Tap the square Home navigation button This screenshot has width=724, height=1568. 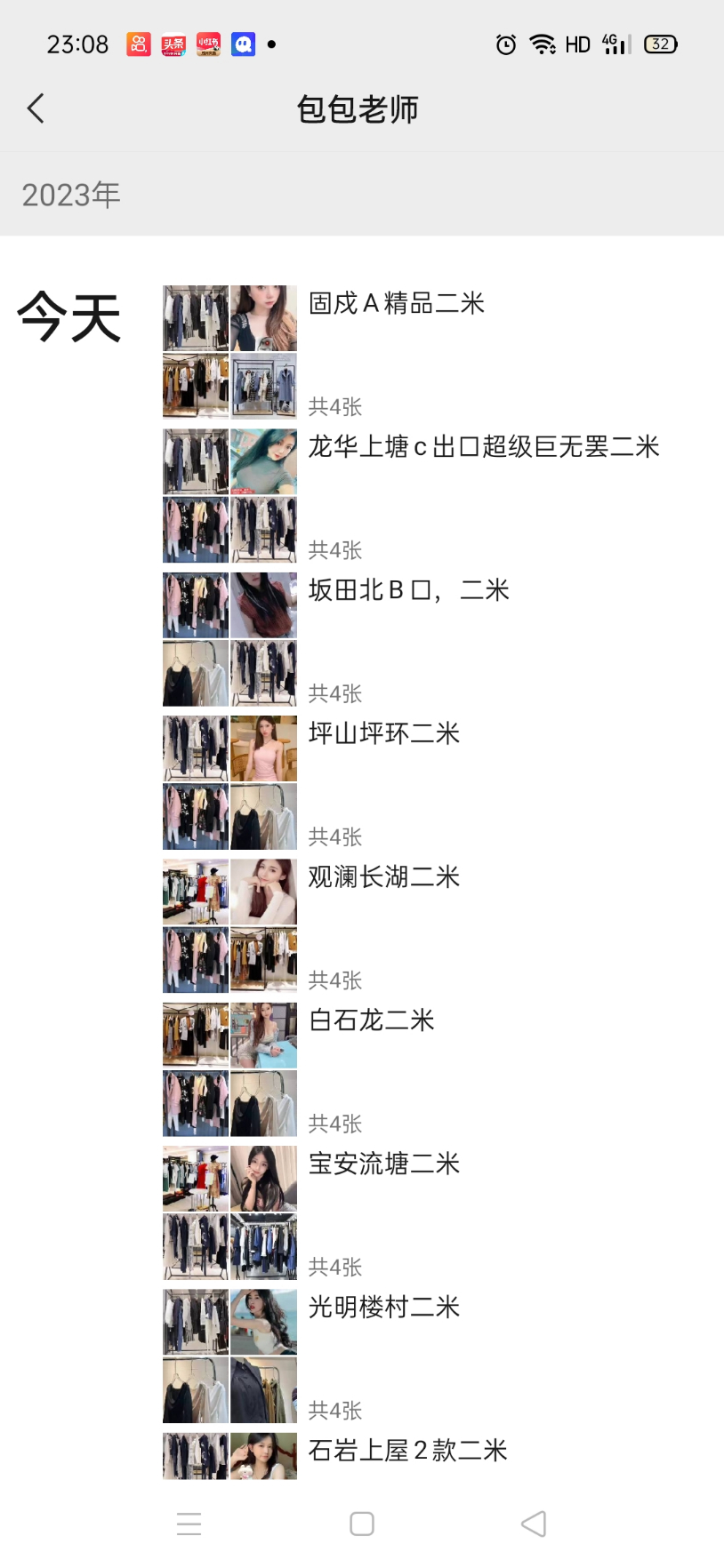coord(362,1523)
